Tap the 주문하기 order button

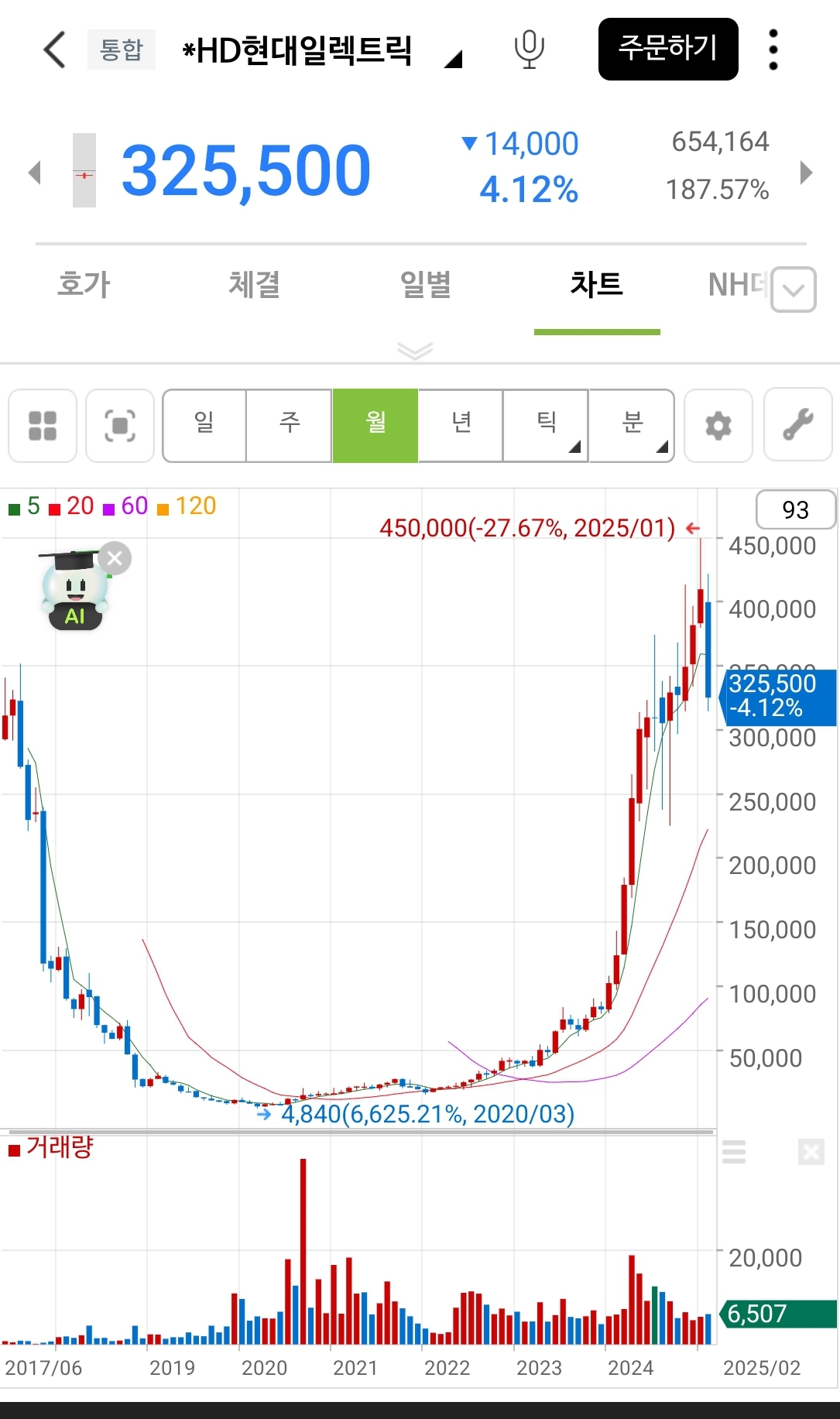[x=667, y=49]
